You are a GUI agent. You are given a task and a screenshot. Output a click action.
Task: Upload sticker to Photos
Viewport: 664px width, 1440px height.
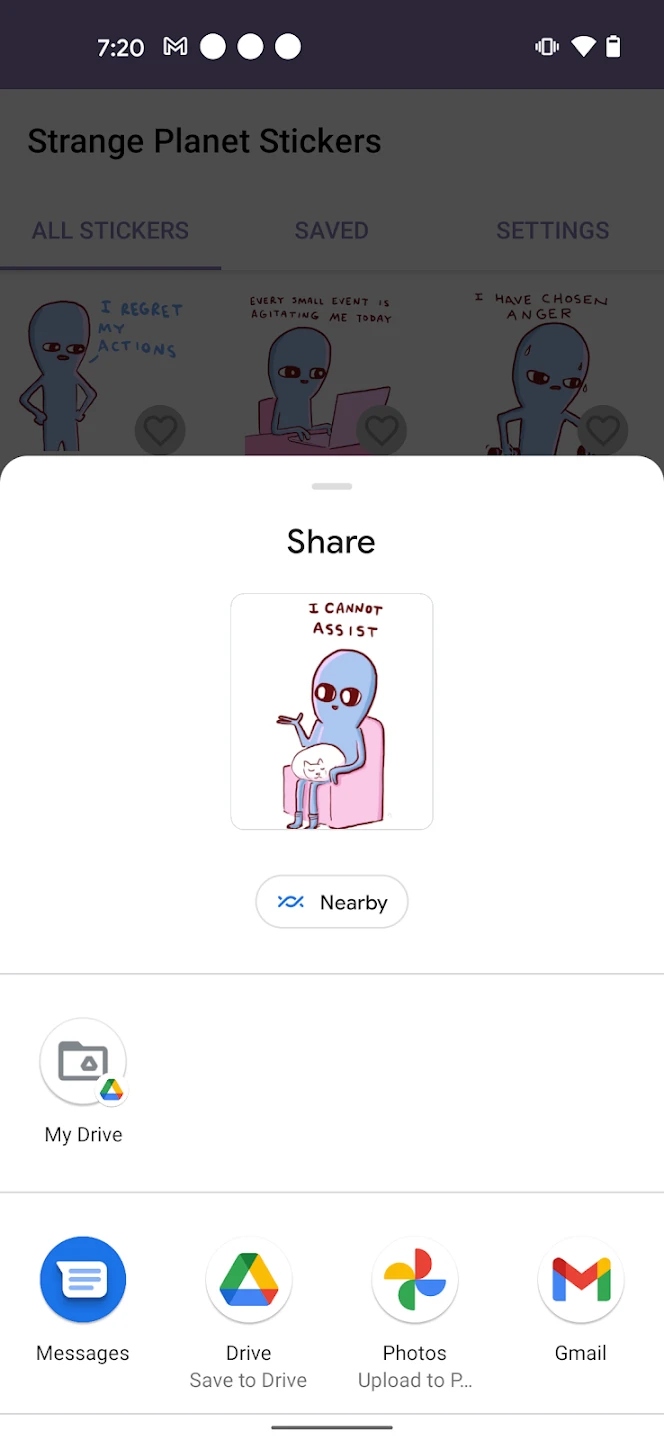414,1280
